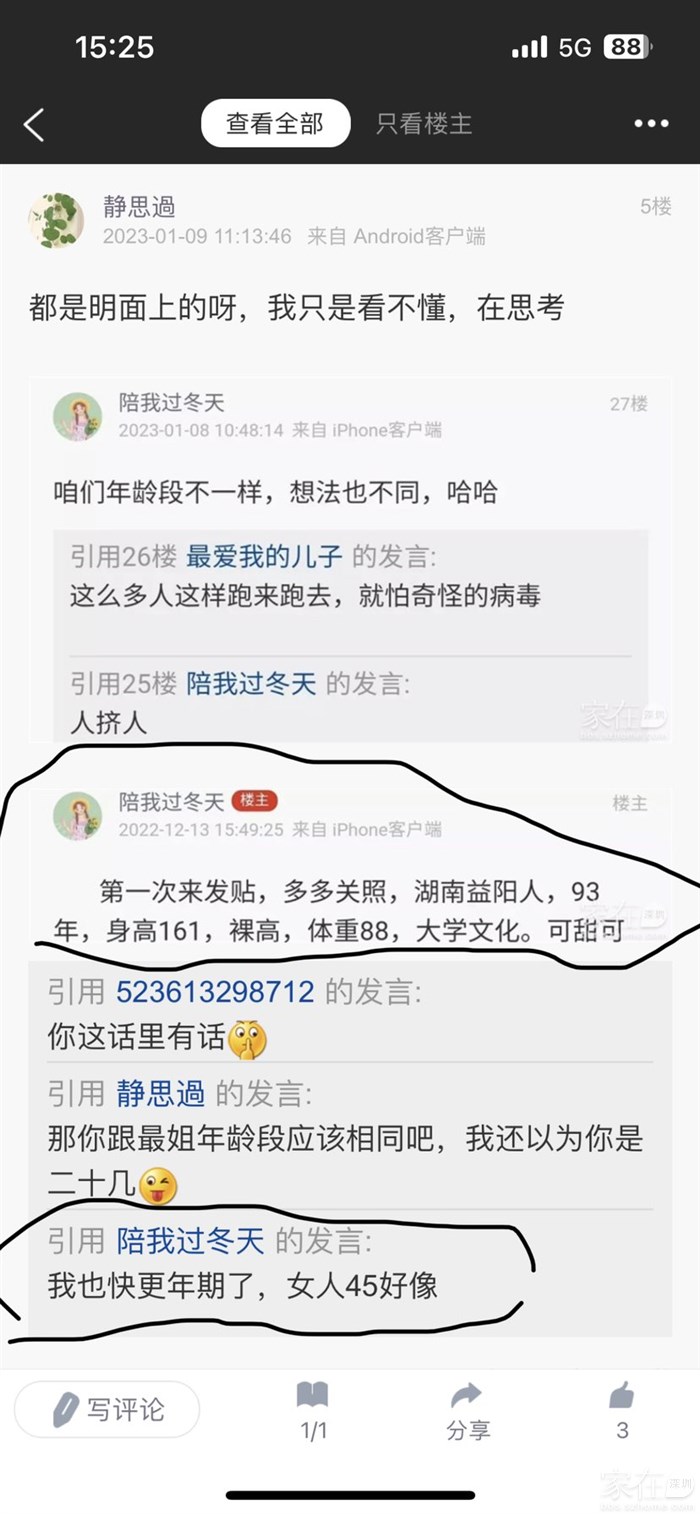Open 静思過's profile avatar
The width and height of the screenshot is (700, 1514).
point(56,220)
